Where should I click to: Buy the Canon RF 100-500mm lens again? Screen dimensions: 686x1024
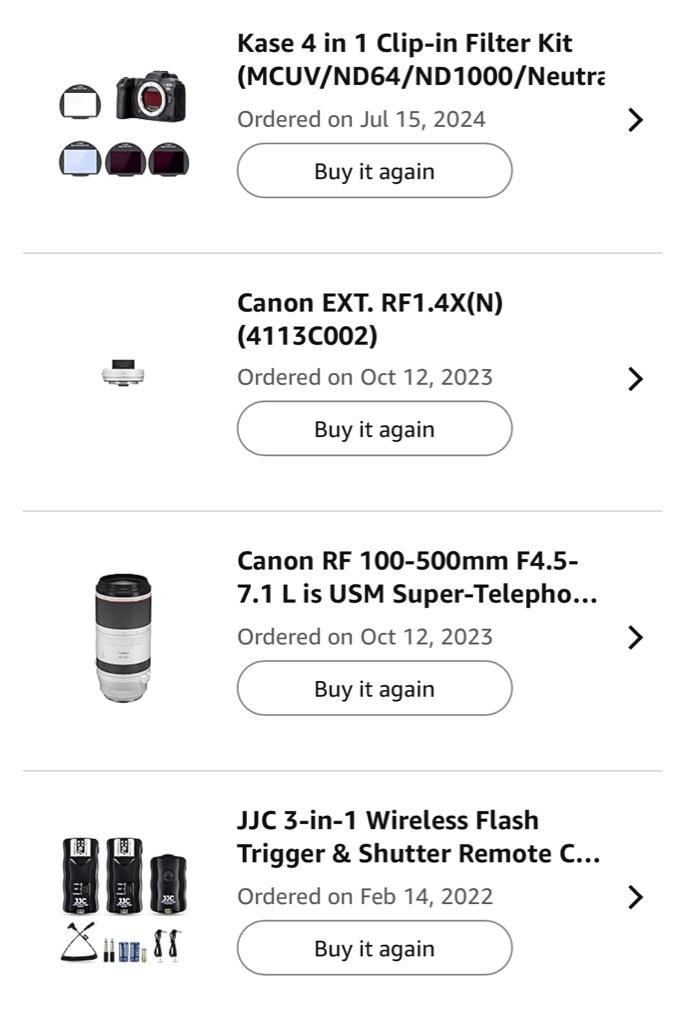(374, 689)
